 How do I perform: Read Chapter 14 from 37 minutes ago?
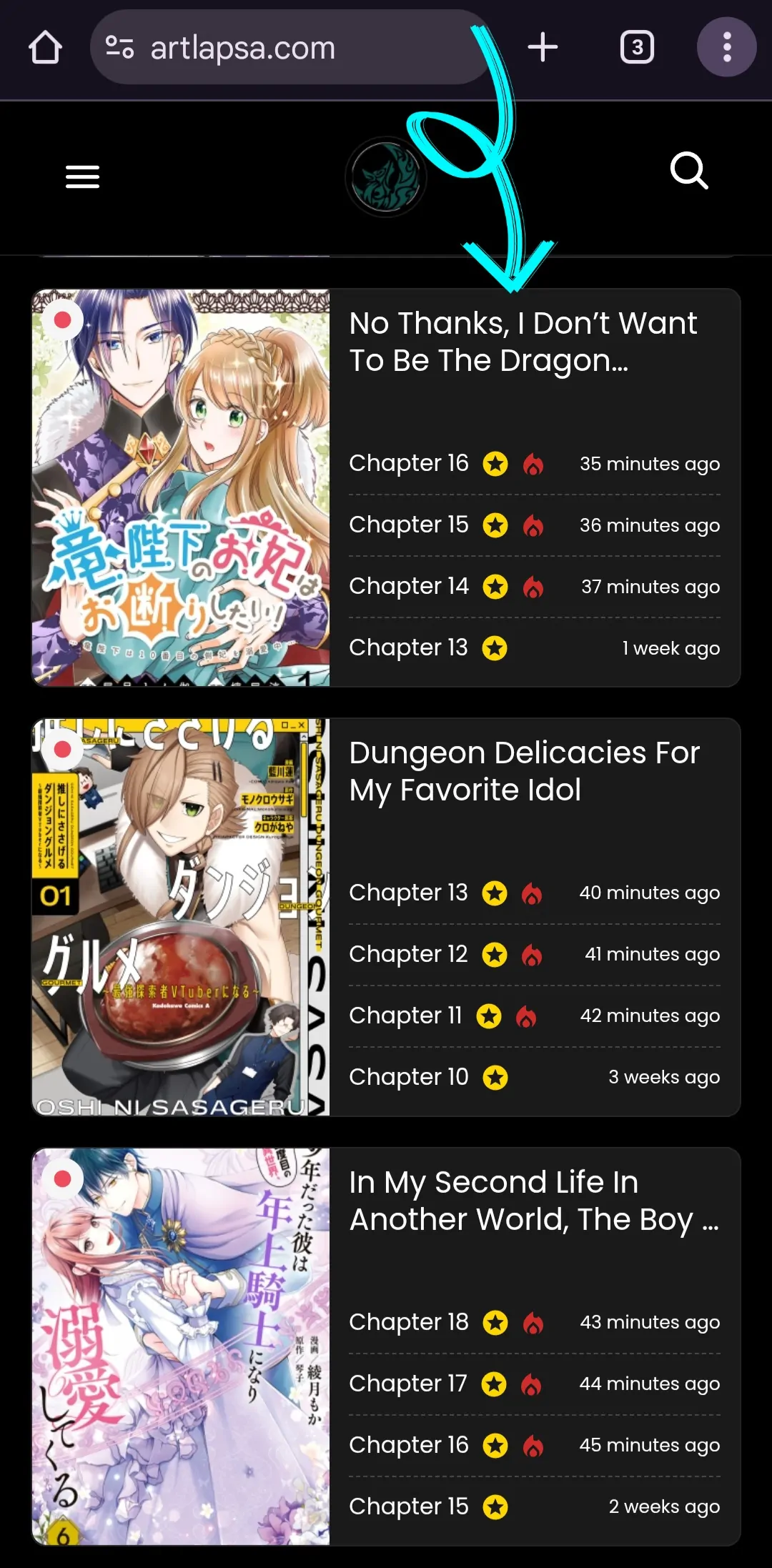408,586
